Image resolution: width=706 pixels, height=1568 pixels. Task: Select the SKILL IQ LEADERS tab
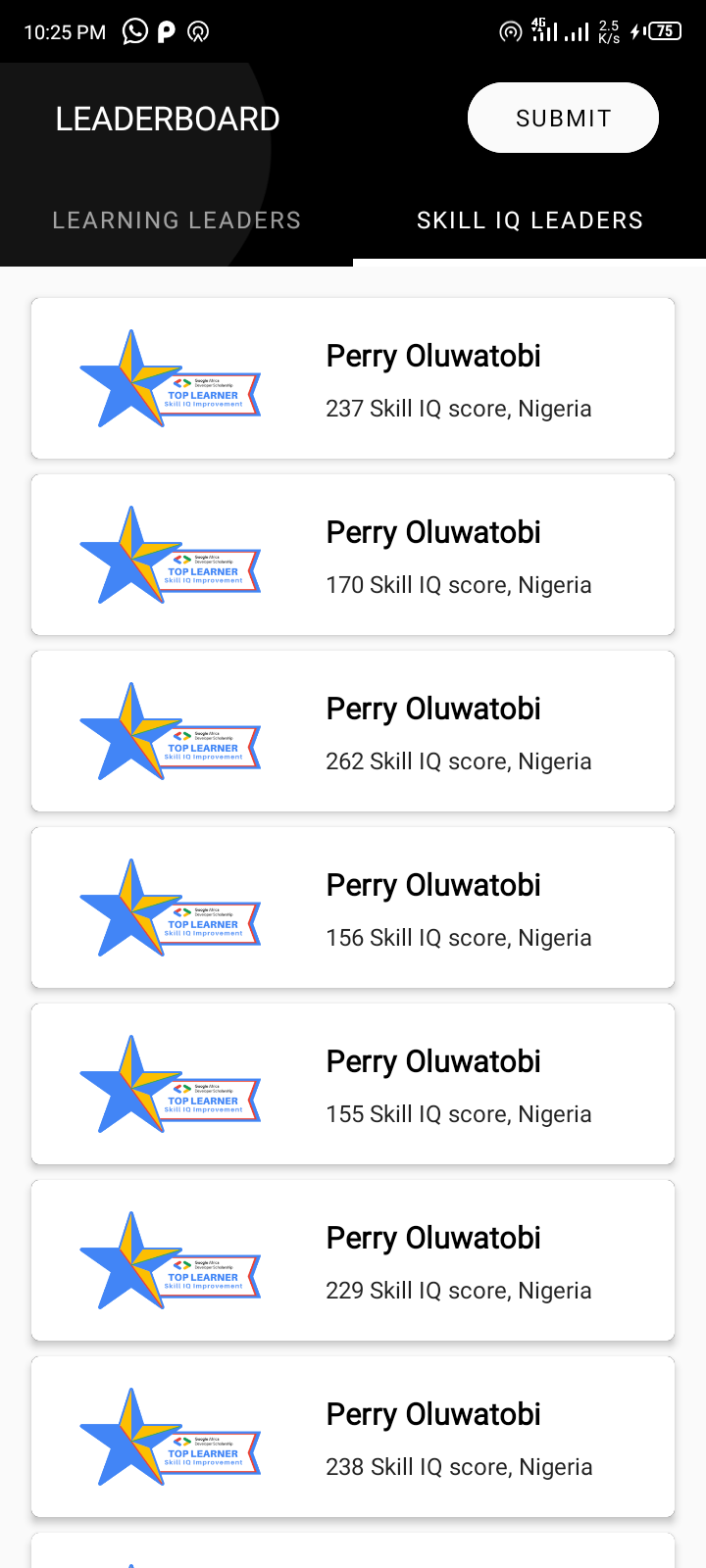(529, 220)
